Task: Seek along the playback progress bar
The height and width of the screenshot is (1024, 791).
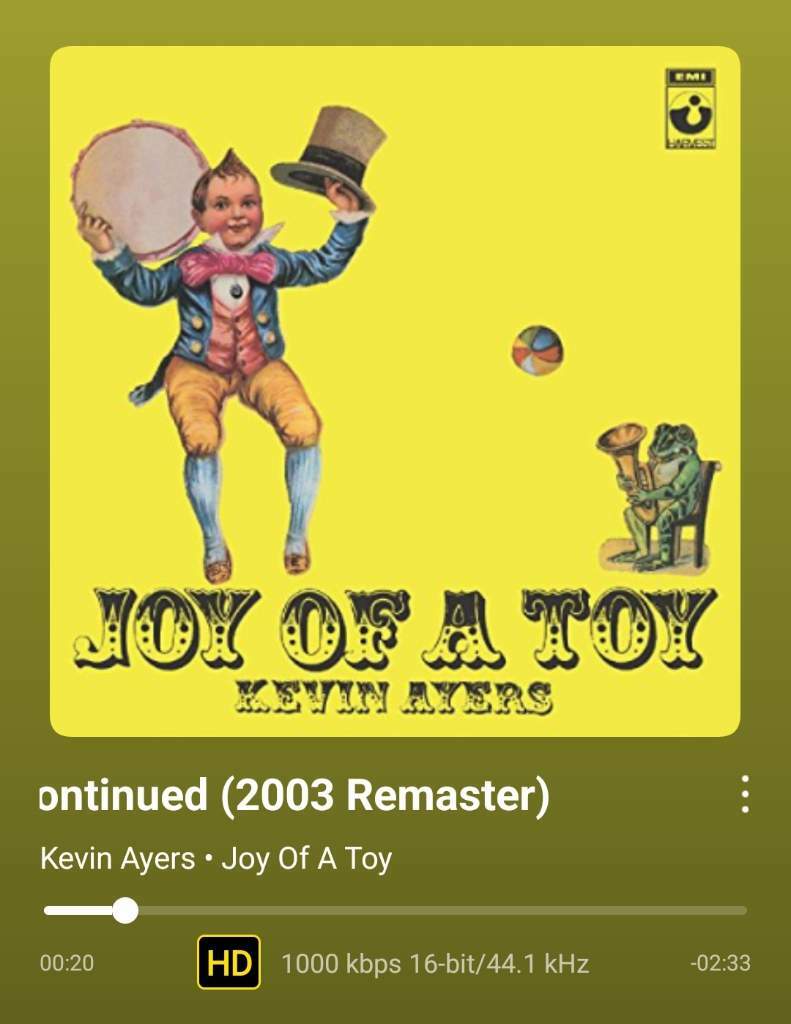Action: click(395, 911)
